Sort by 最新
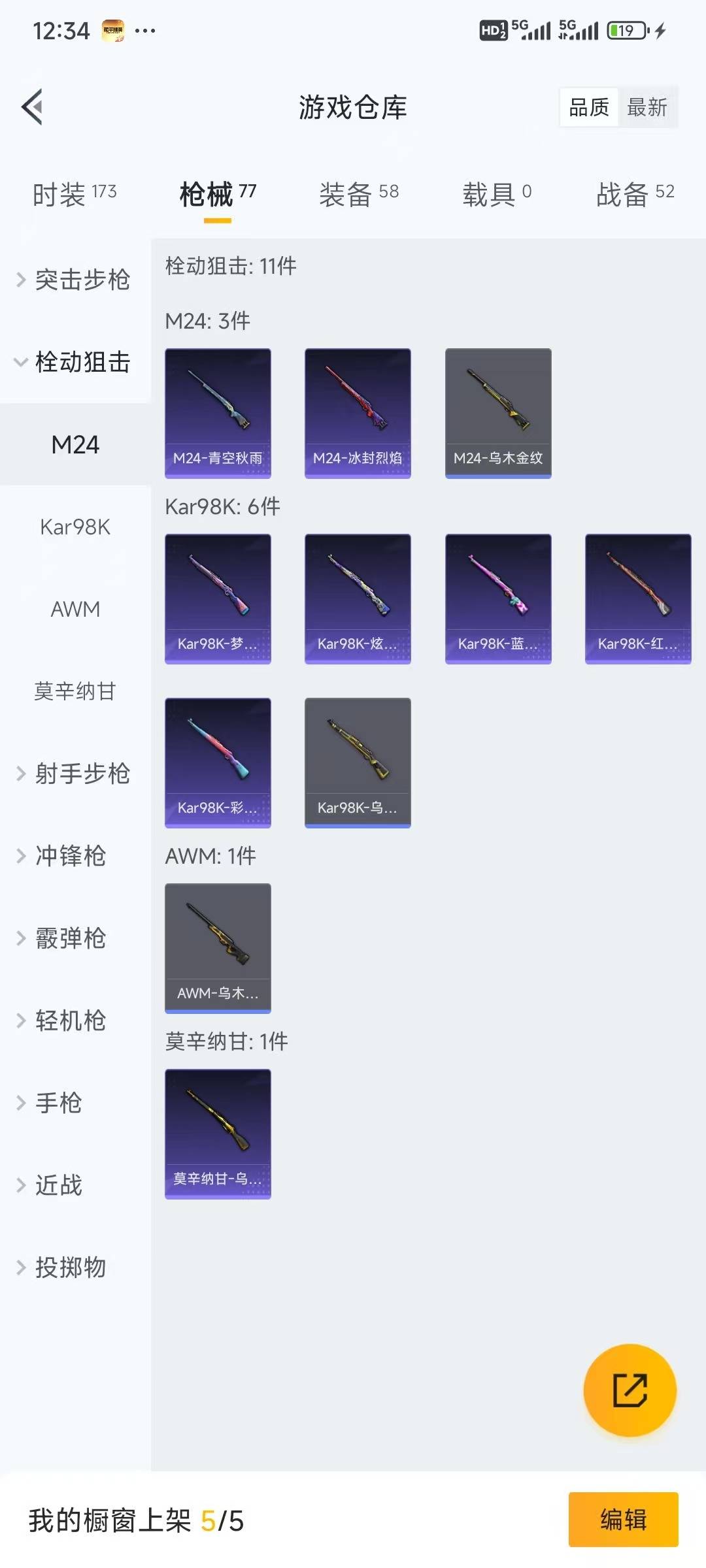Image resolution: width=706 pixels, height=1568 pixels. tap(647, 107)
